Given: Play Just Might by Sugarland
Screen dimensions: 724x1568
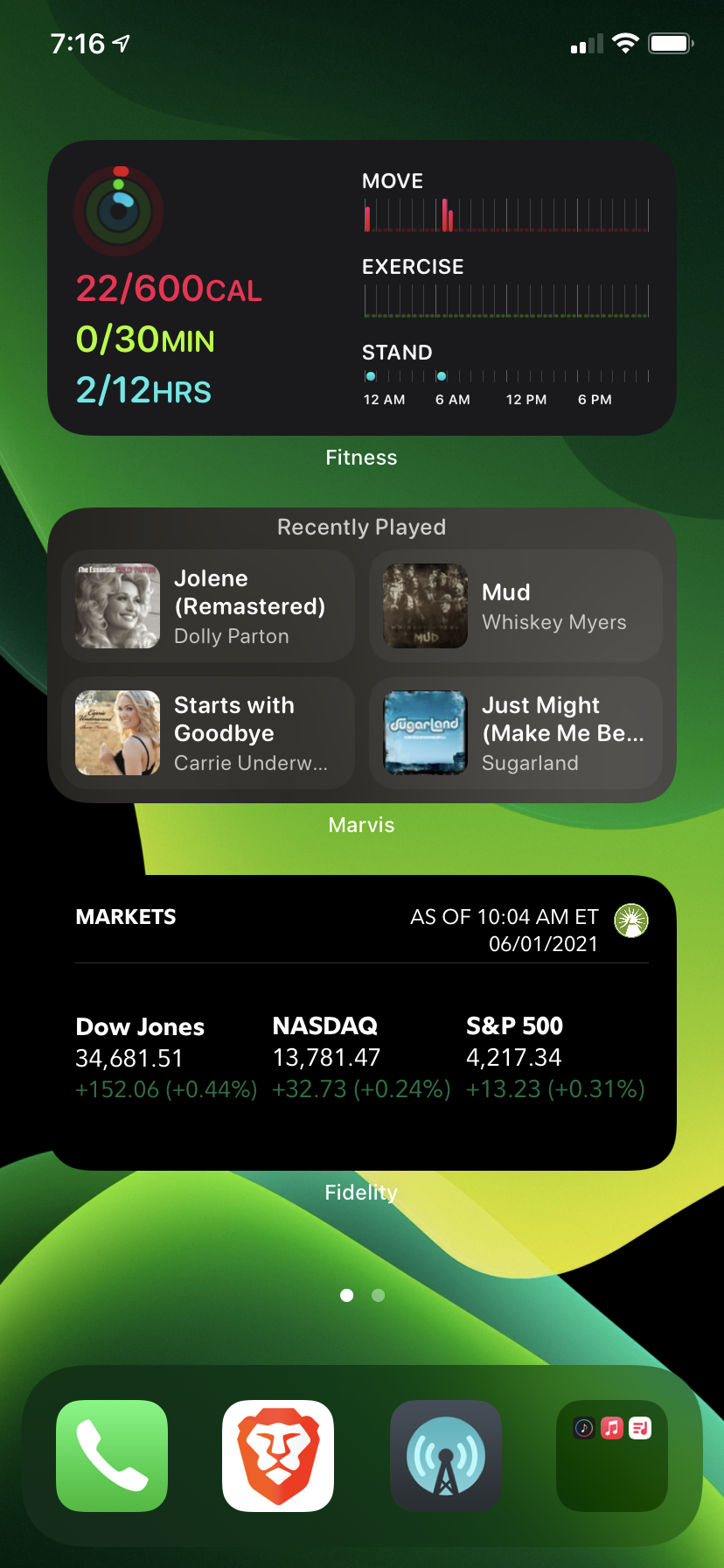Looking at the screenshot, I should [516, 733].
